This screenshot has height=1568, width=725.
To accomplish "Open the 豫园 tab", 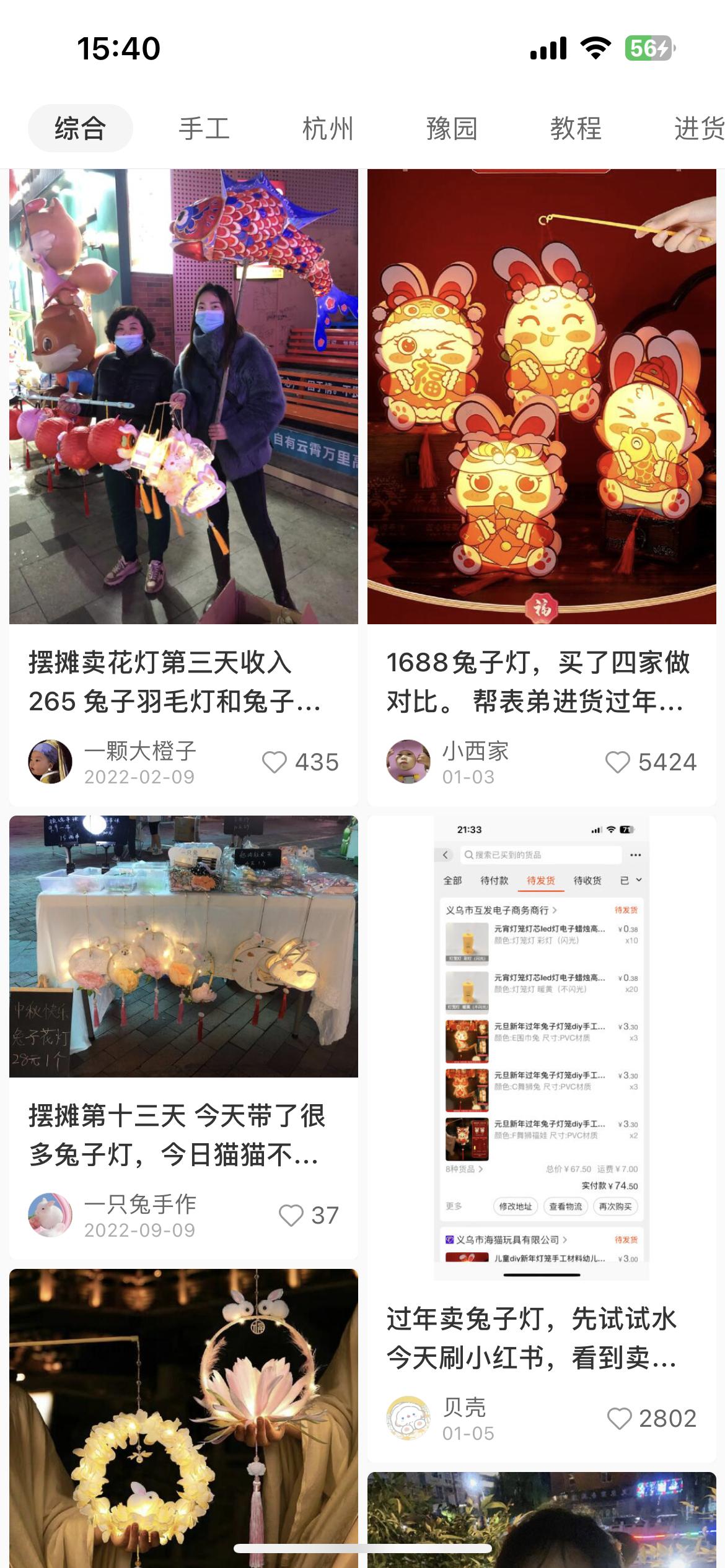I will coord(453,130).
